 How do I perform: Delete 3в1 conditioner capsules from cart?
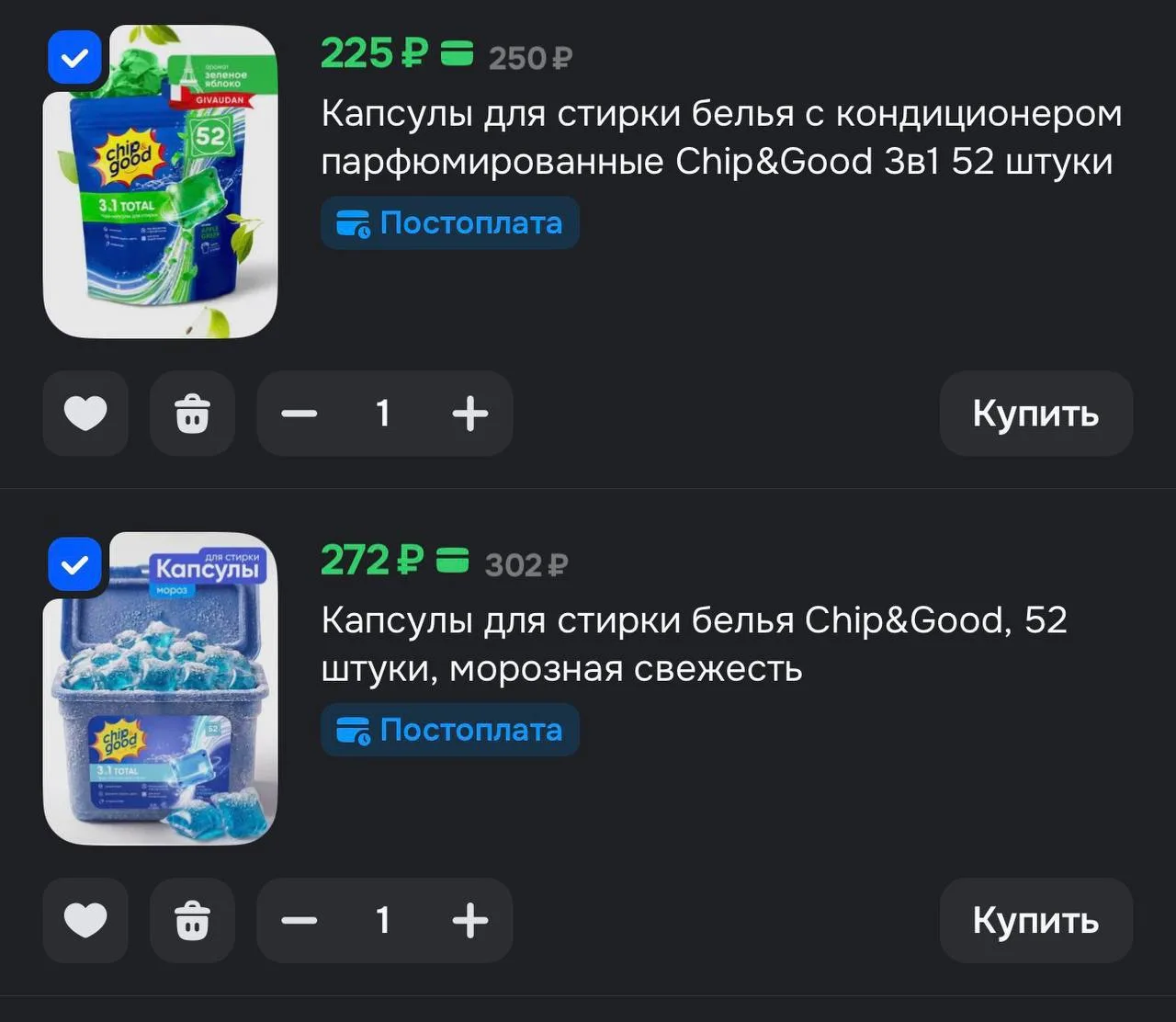coord(192,414)
